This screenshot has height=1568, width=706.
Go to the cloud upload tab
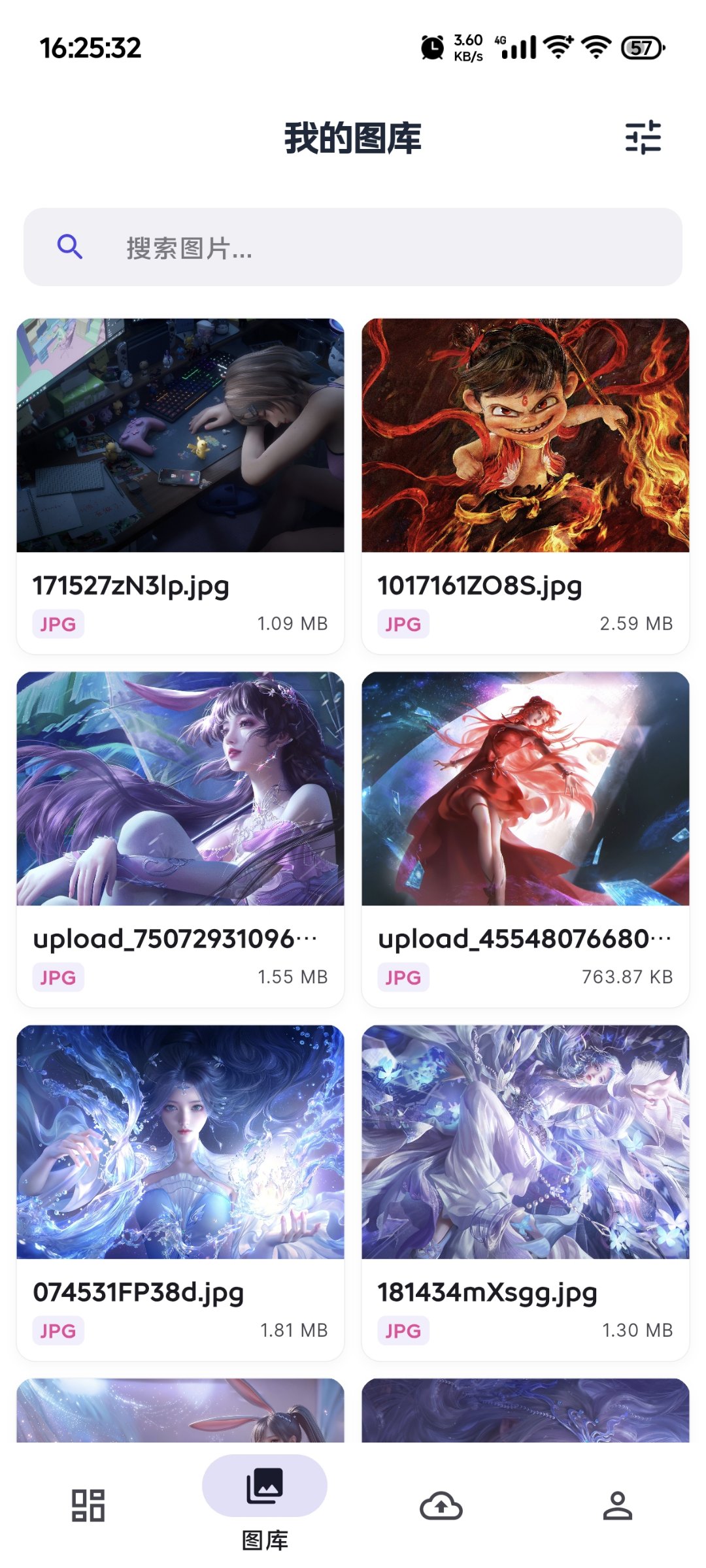coord(441,1505)
